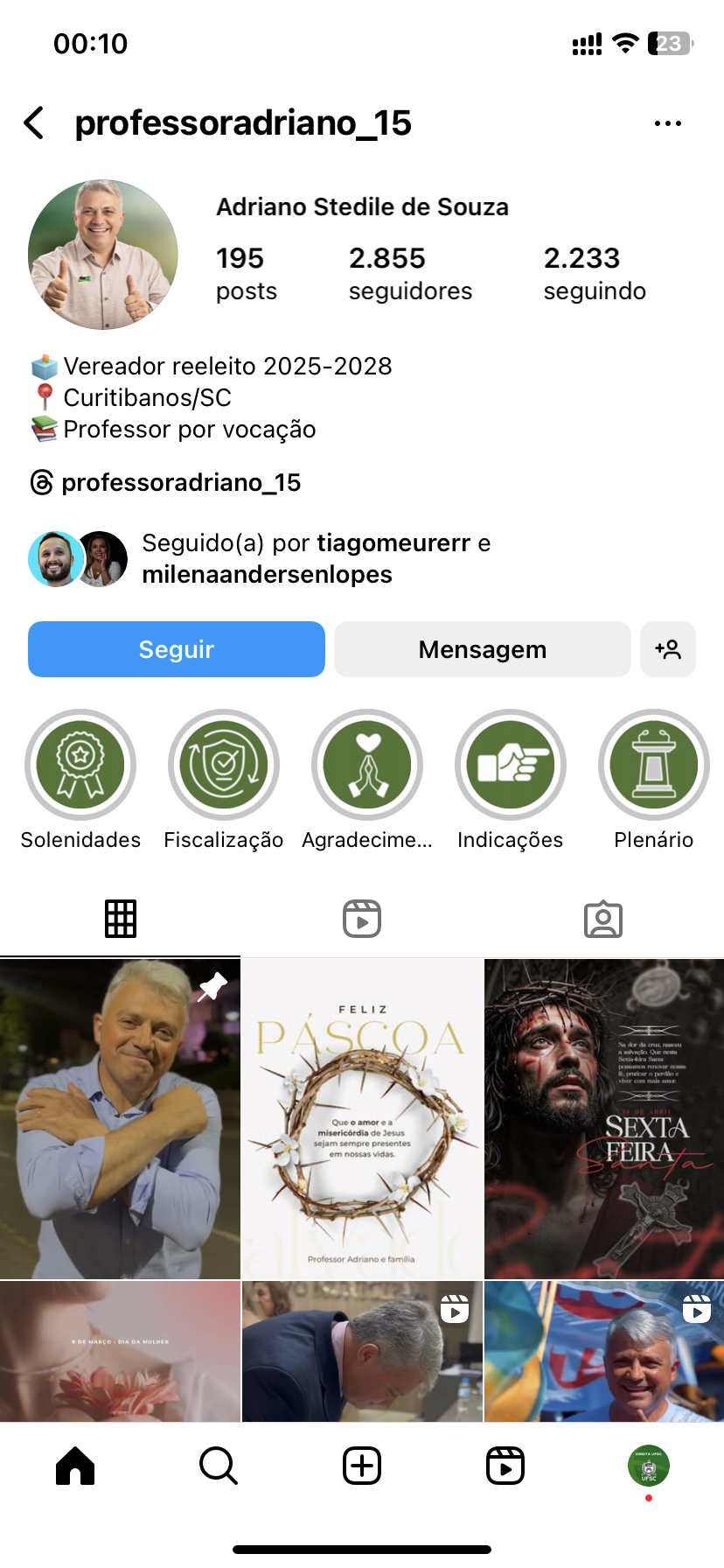Open the Feliz Páscoa post
Image resolution: width=724 pixels, height=1568 pixels.
pyautogui.click(x=362, y=1118)
